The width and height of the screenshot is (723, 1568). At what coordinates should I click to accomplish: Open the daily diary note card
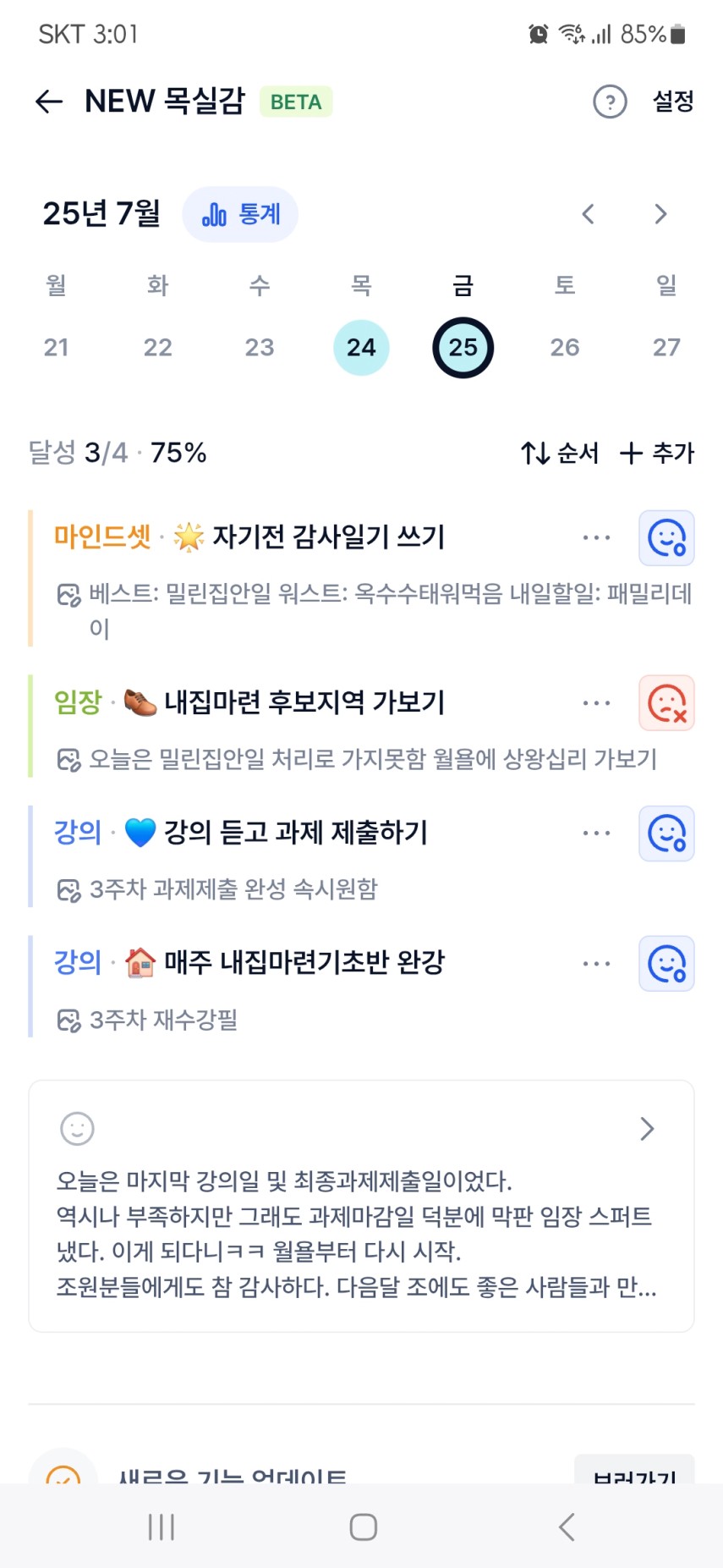tap(361, 1206)
